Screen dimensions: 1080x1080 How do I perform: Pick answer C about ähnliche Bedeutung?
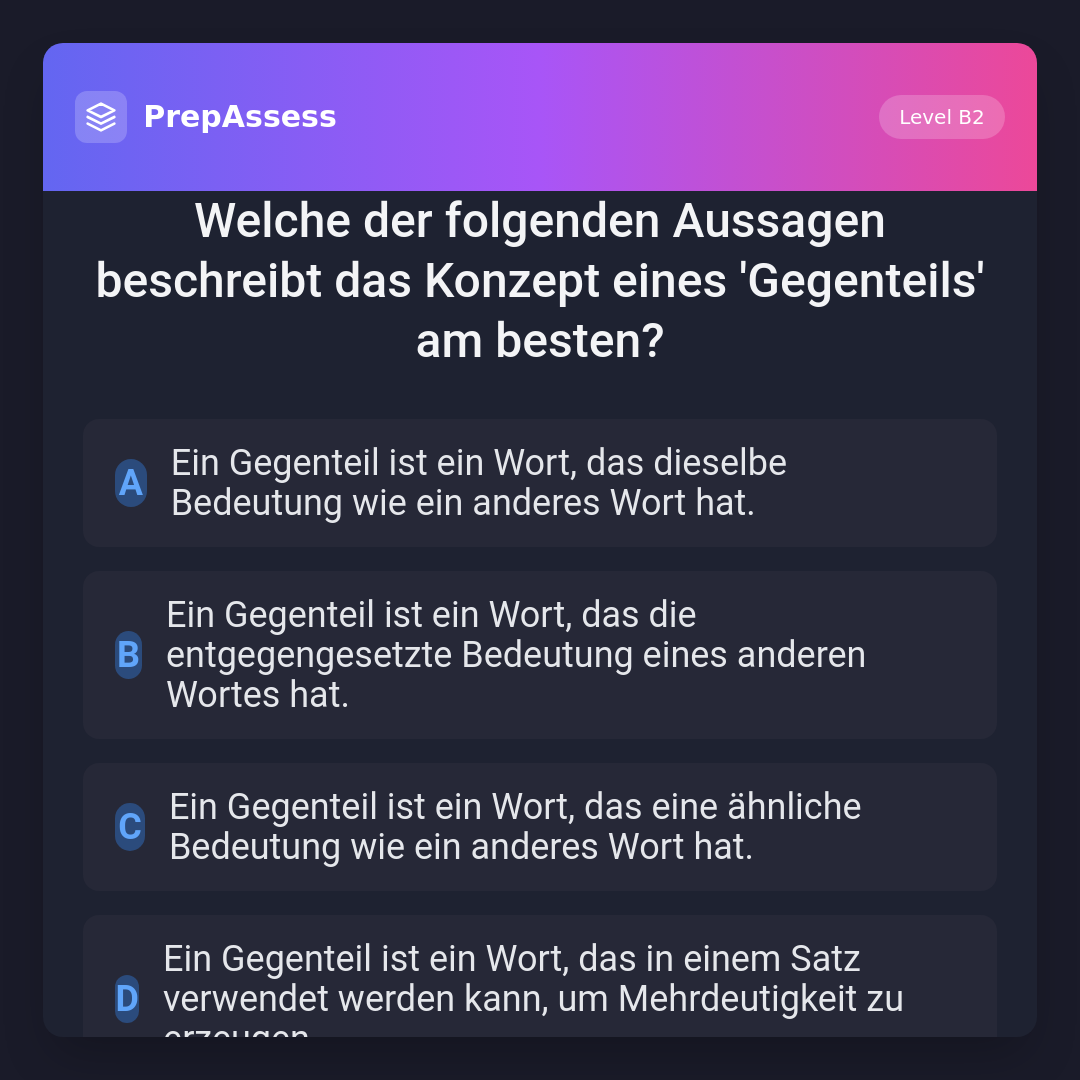coord(539,827)
